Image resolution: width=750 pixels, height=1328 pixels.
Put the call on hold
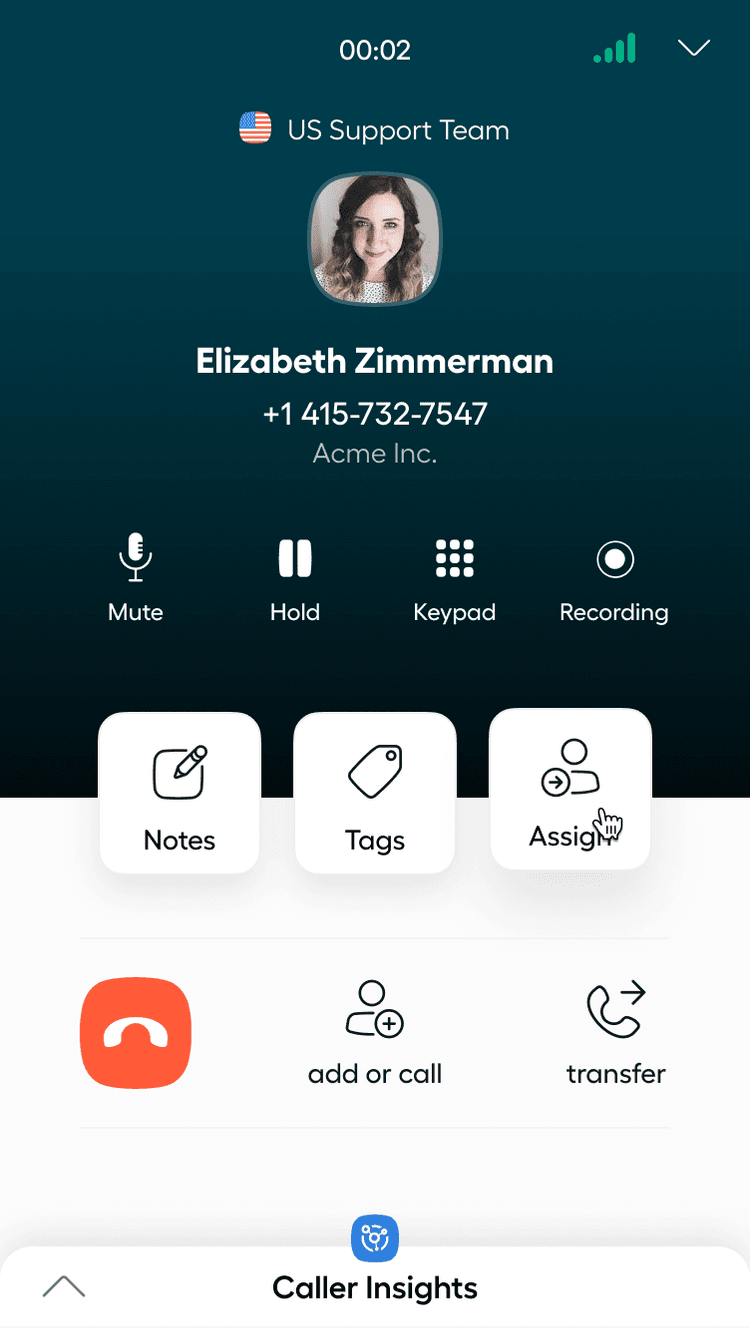[295, 577]
